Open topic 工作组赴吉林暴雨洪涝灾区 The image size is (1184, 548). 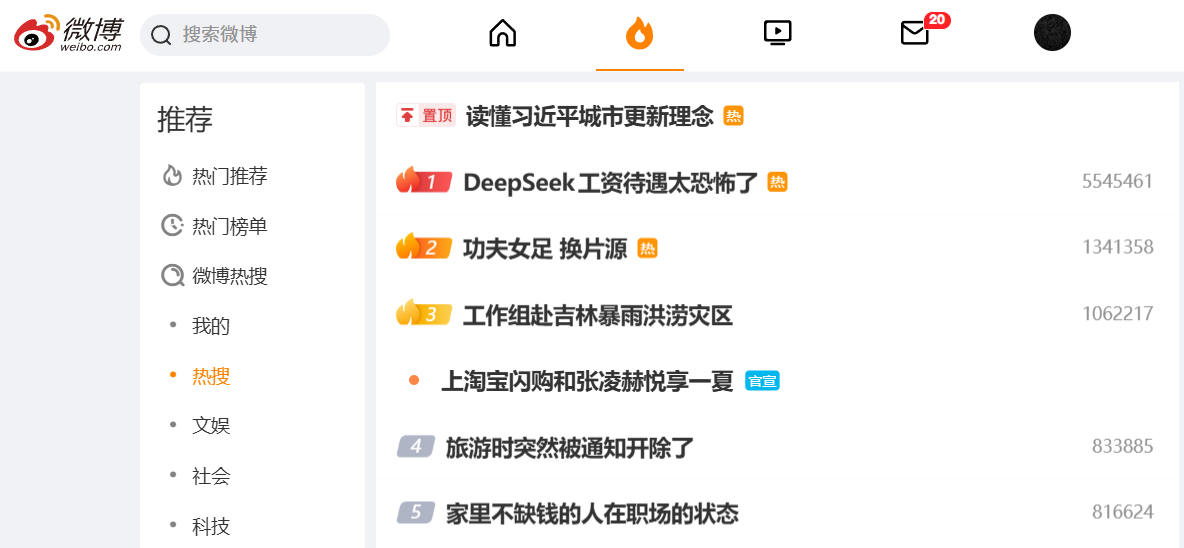pos(597,315)
